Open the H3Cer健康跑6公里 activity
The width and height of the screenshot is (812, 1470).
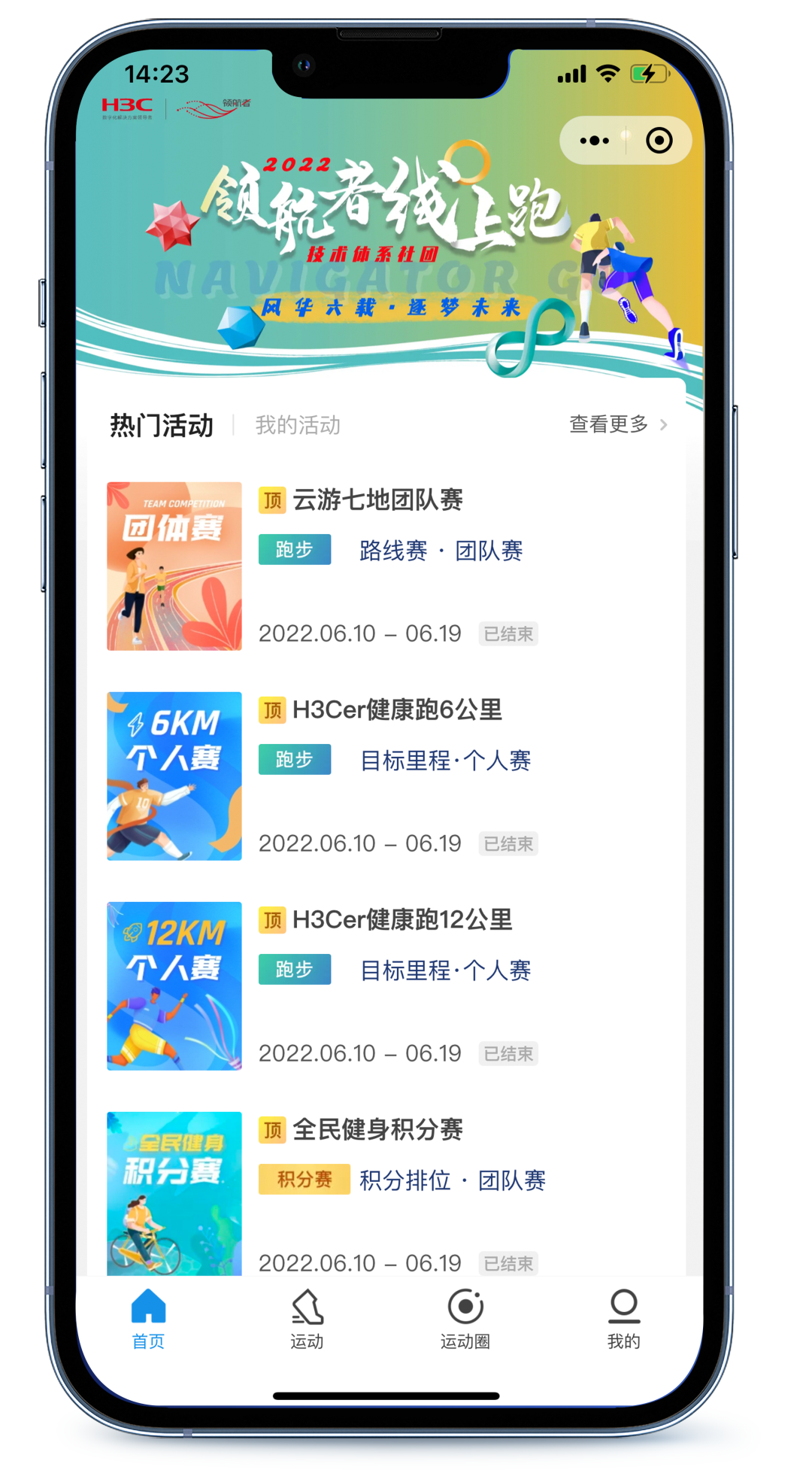(x=396, y=710)
